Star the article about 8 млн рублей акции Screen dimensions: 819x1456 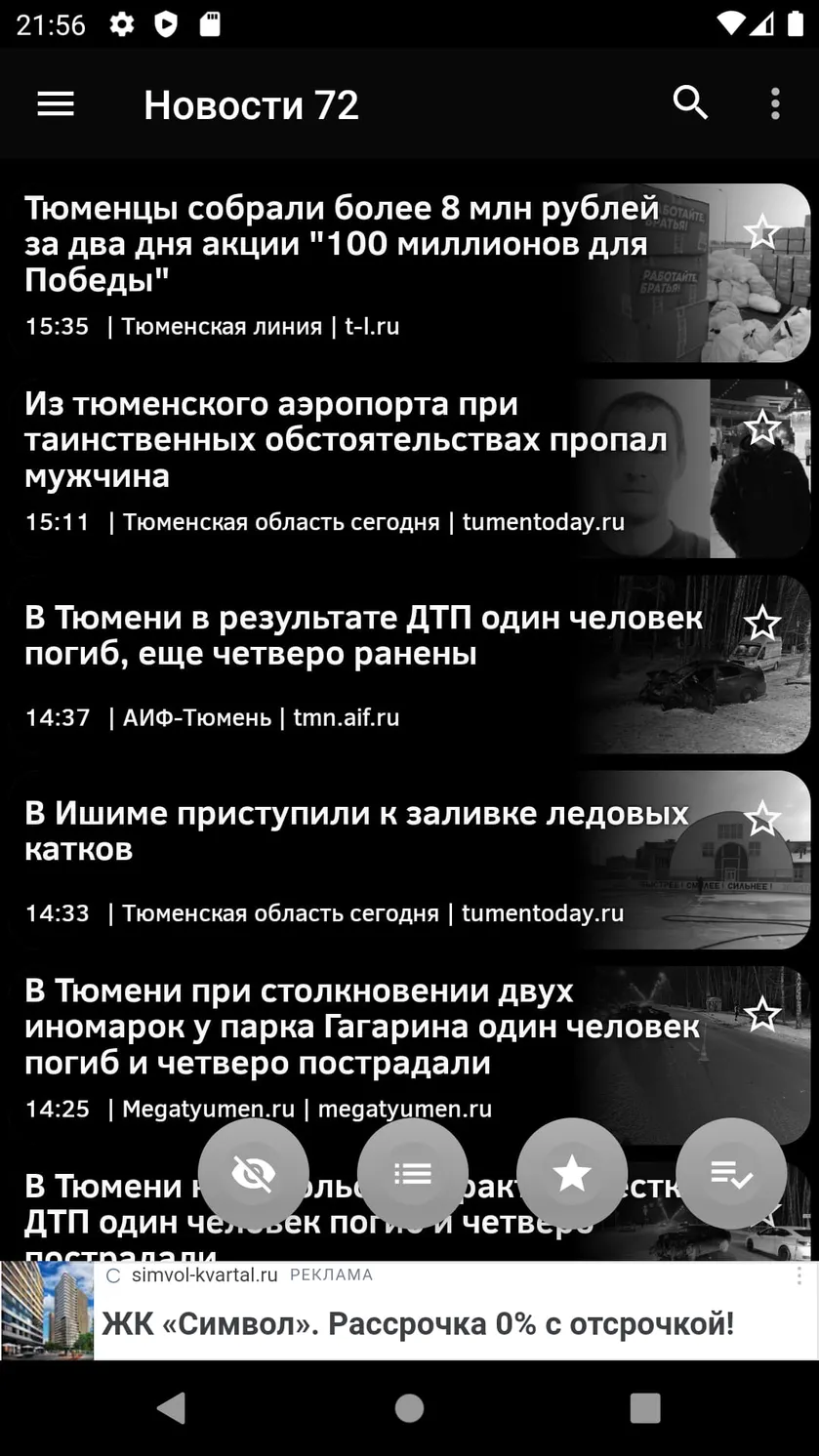click(761, 232)
